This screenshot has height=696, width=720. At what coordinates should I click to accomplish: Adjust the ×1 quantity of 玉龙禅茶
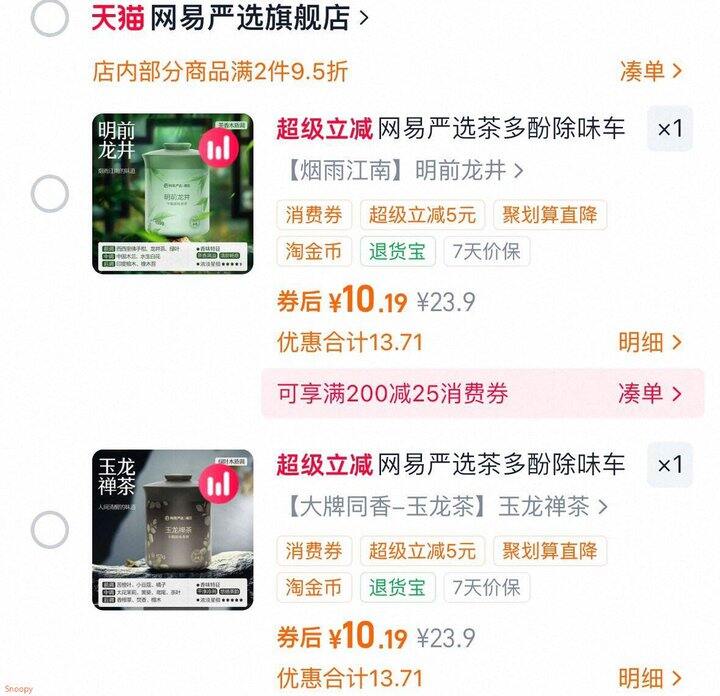tap(669, 465)
